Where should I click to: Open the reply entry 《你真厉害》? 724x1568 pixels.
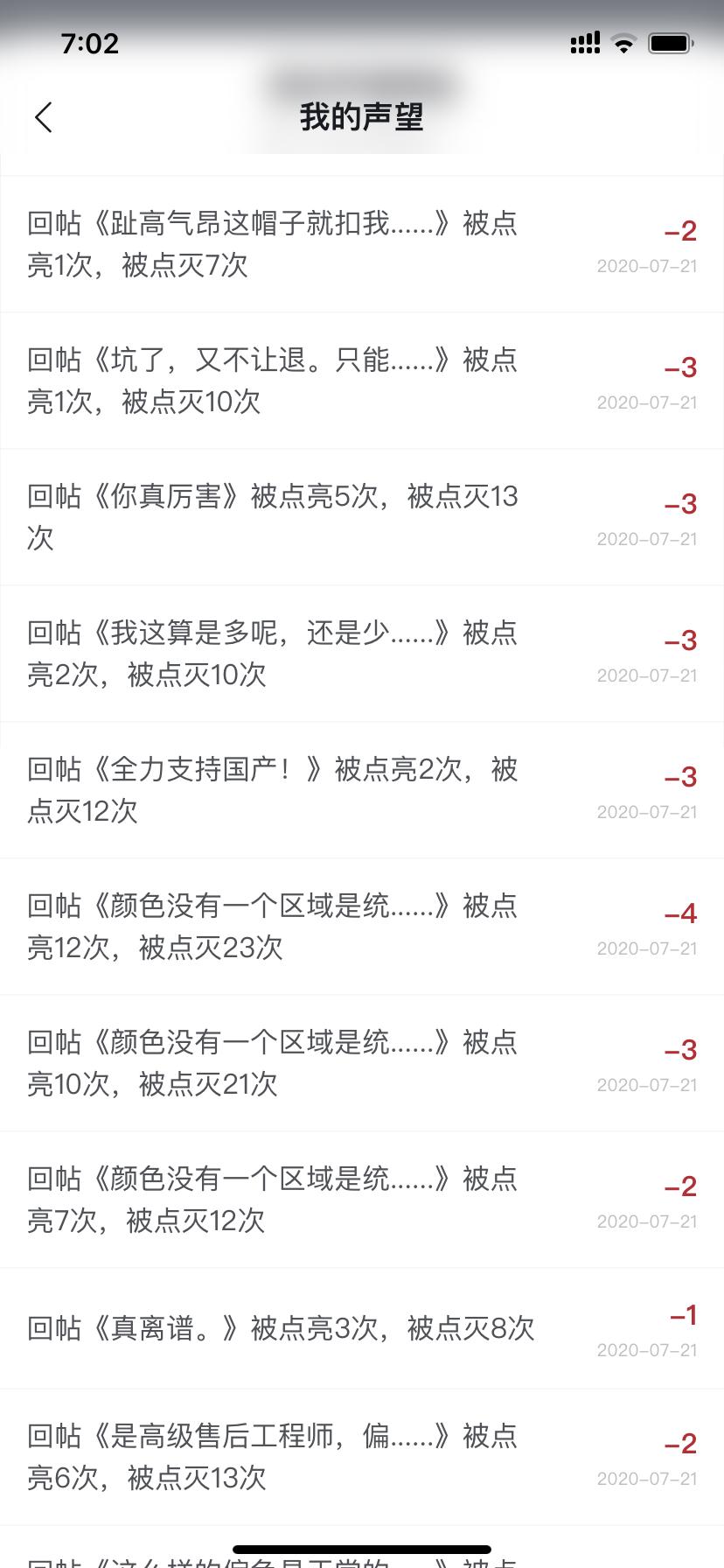pyautogui.click(x=271, y=516)
